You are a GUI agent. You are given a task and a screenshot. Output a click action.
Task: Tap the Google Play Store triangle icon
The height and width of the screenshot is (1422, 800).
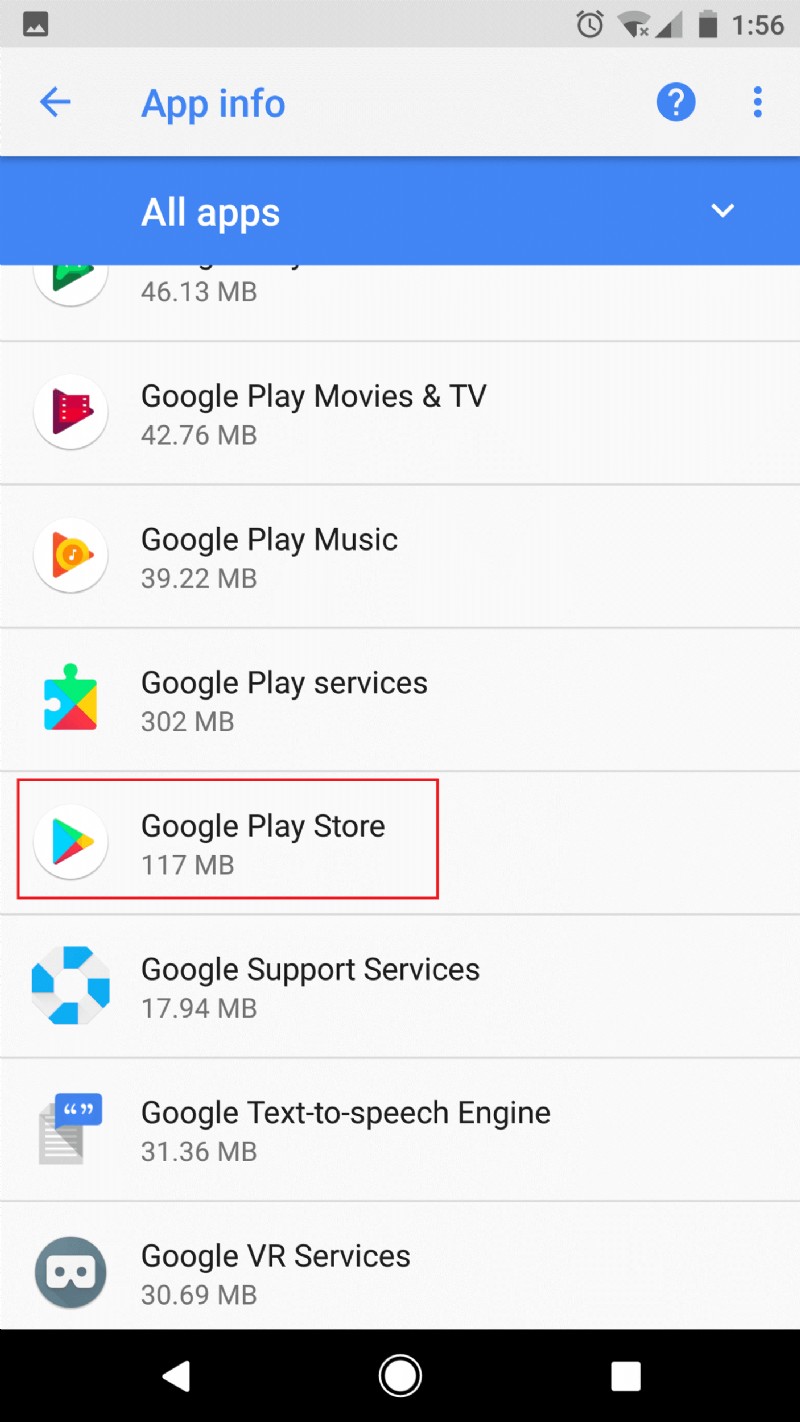(70, 841)
